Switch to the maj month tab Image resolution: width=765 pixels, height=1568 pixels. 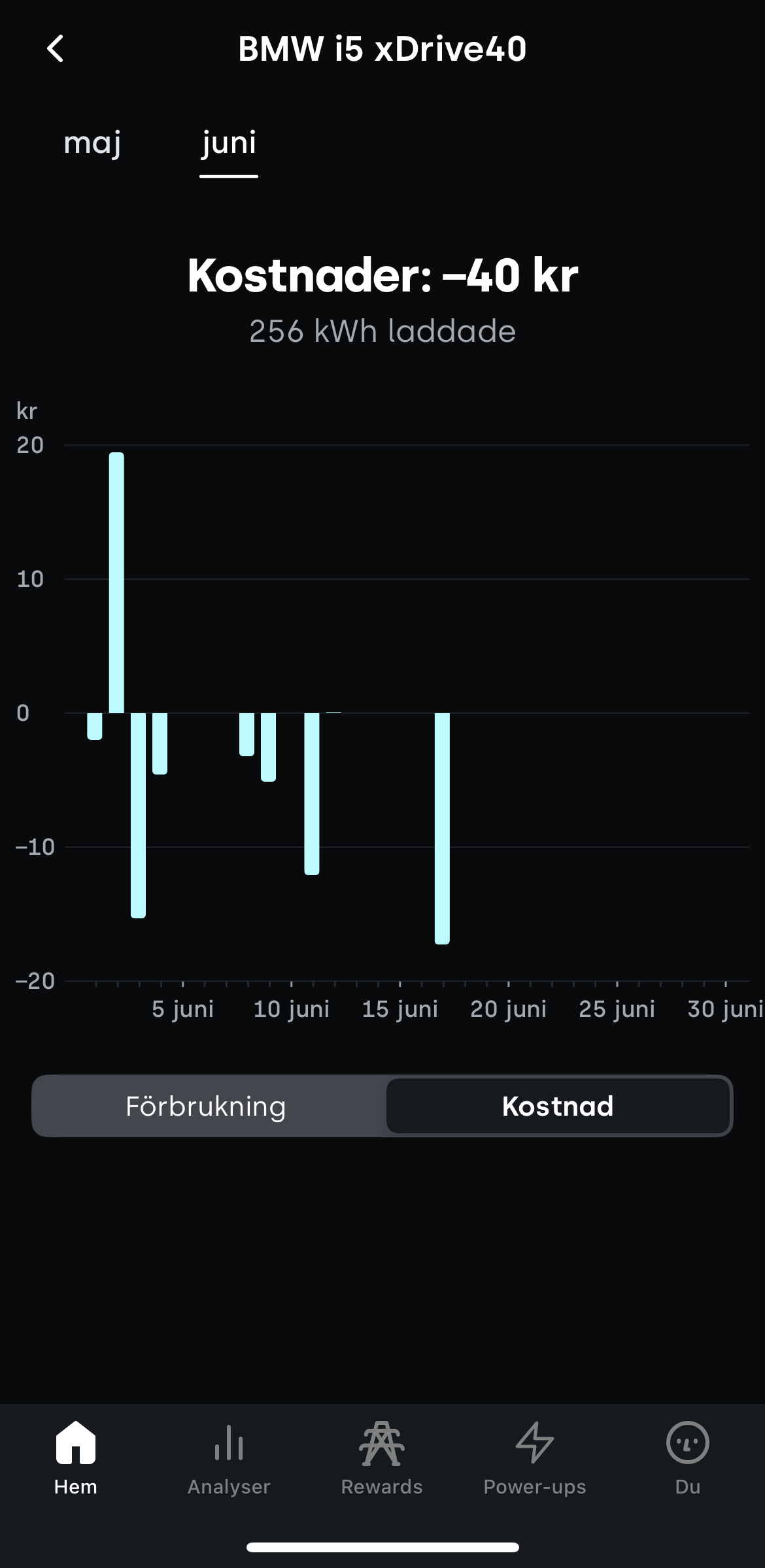92,143
